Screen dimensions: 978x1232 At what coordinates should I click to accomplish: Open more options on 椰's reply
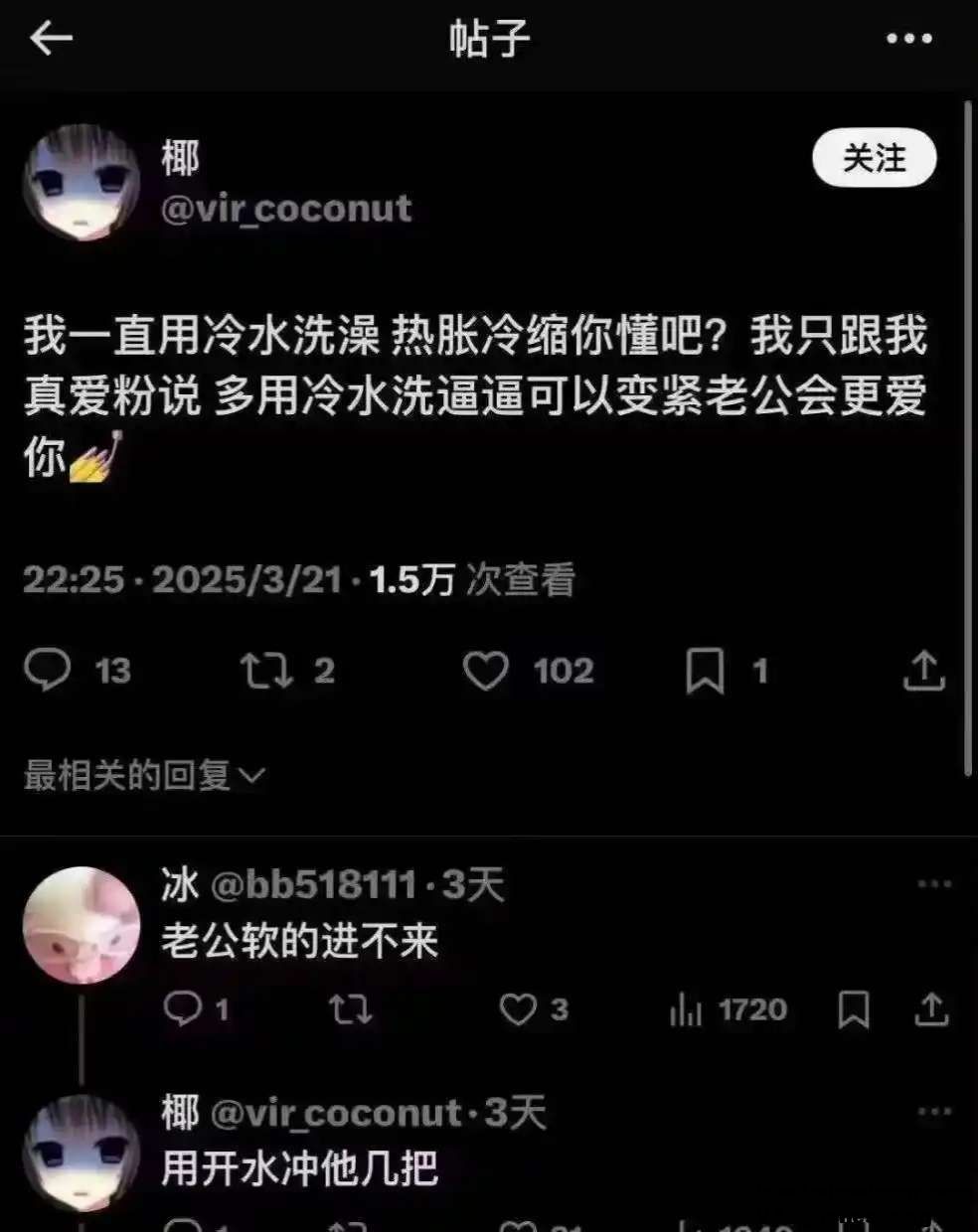[934, 1112]
